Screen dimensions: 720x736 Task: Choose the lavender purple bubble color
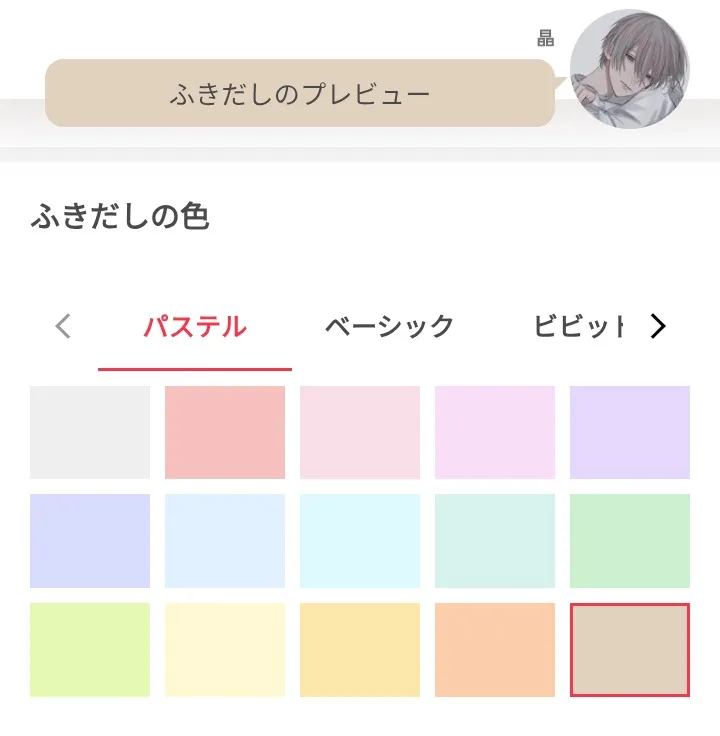pyautogui.click(x=630, y=433)
